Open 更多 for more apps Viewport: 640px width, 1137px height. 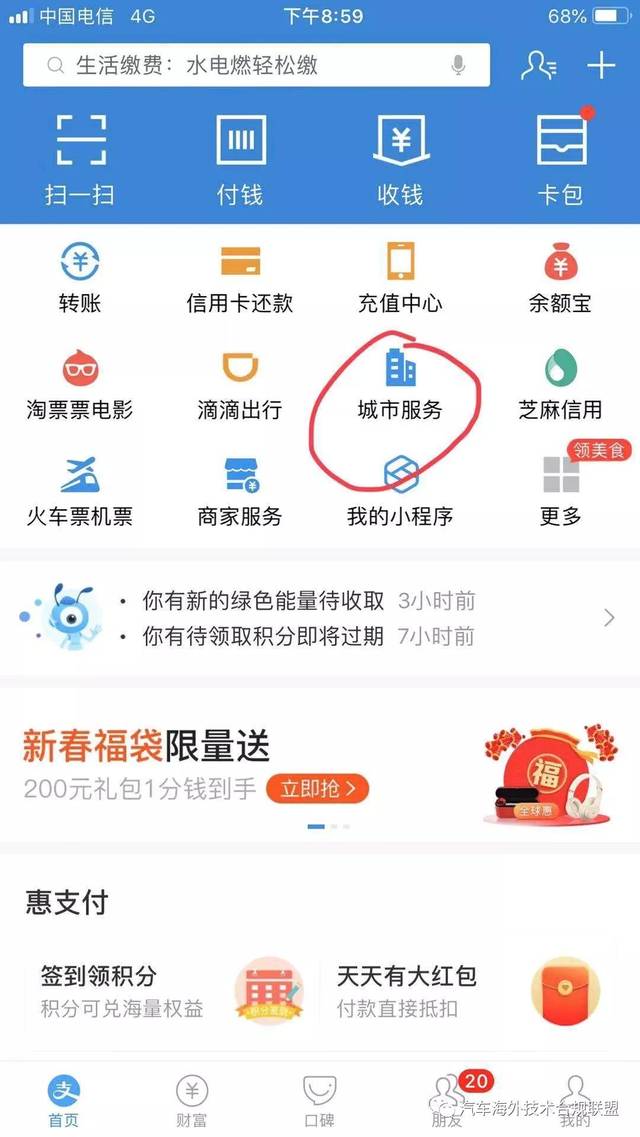click(560, 491)
